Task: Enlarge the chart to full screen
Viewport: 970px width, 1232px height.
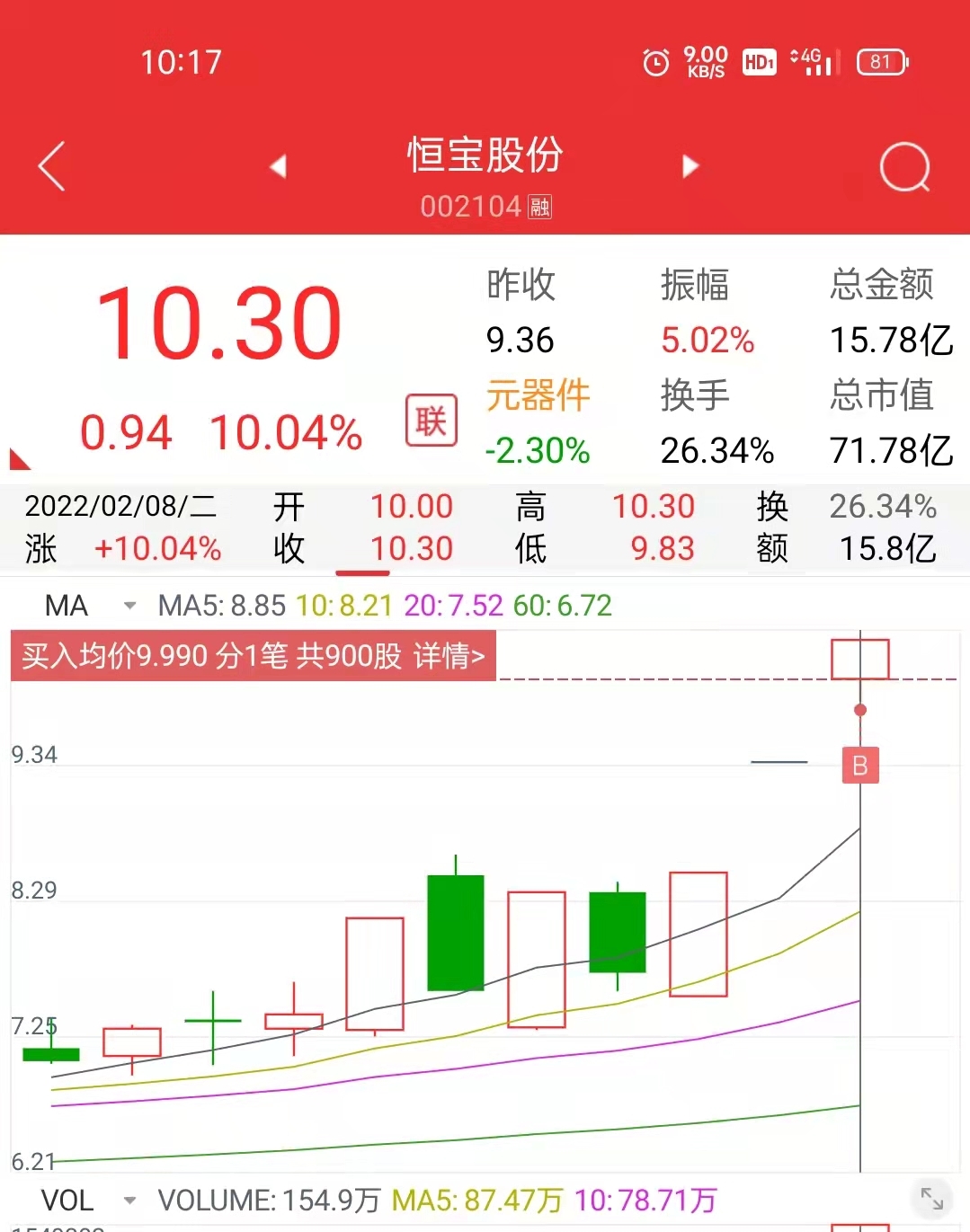Action: [x=932, y=1198]
